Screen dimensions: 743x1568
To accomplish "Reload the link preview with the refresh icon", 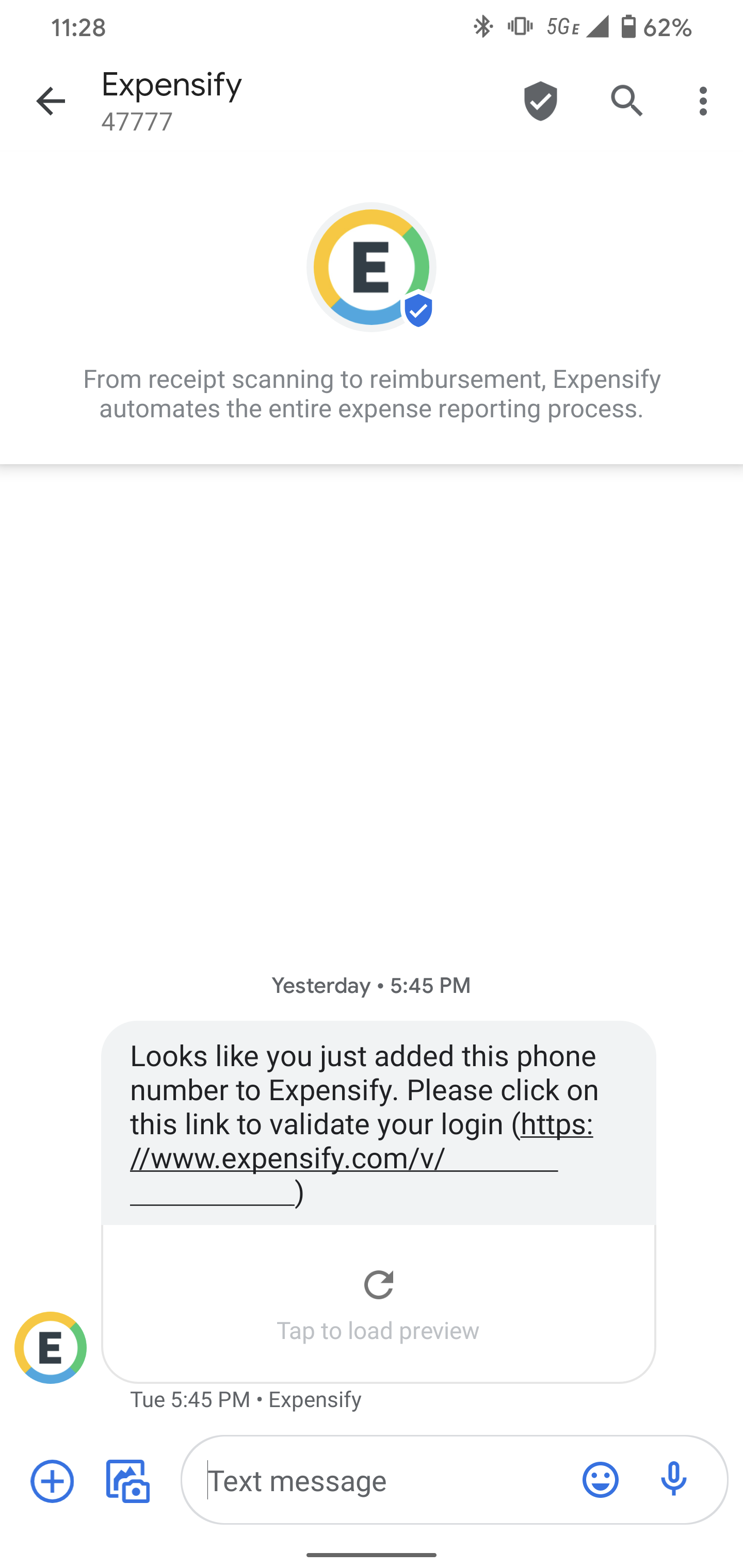I will pos(378,1285).
